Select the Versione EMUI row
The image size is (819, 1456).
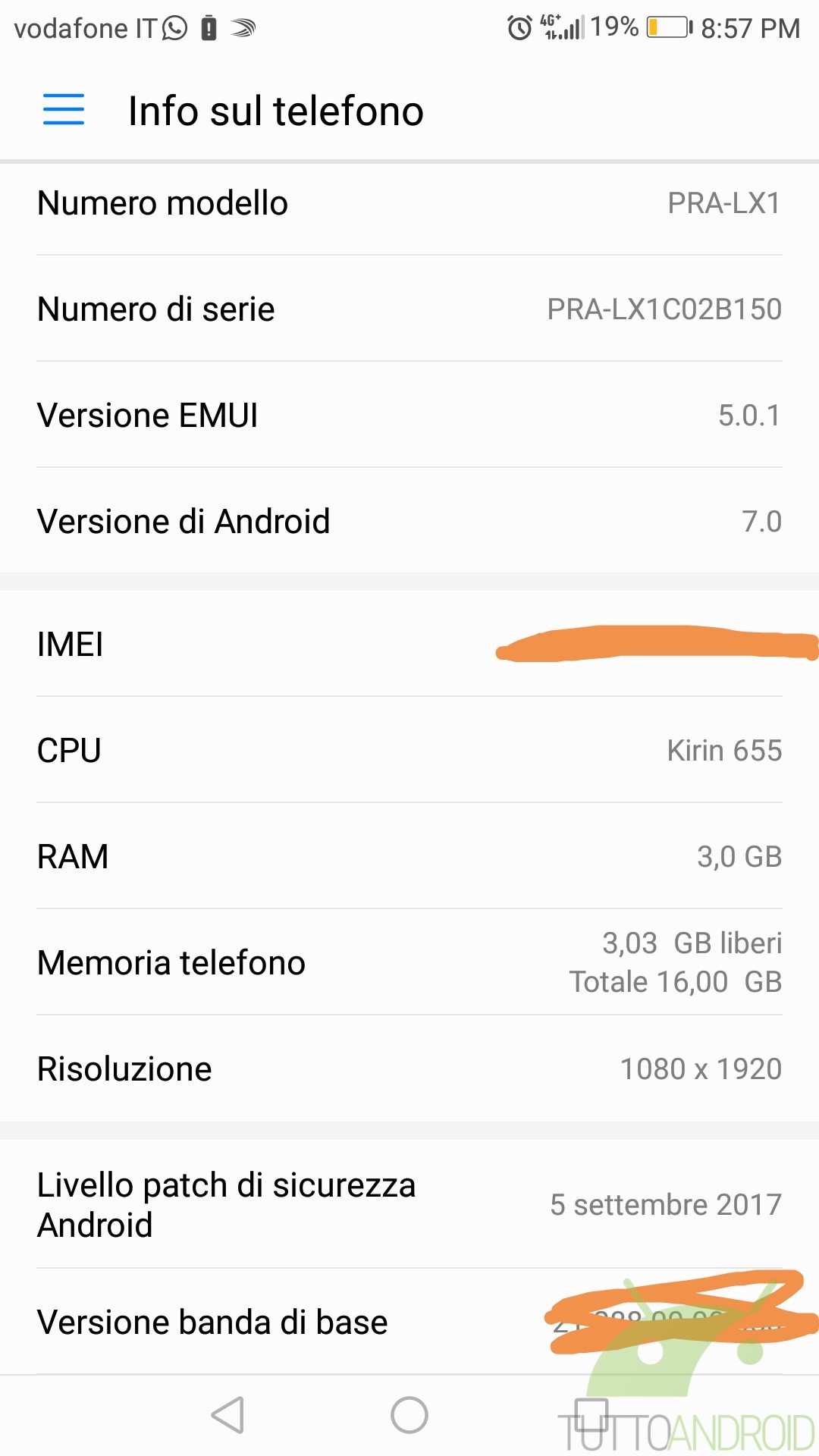(x=409, y=415)
